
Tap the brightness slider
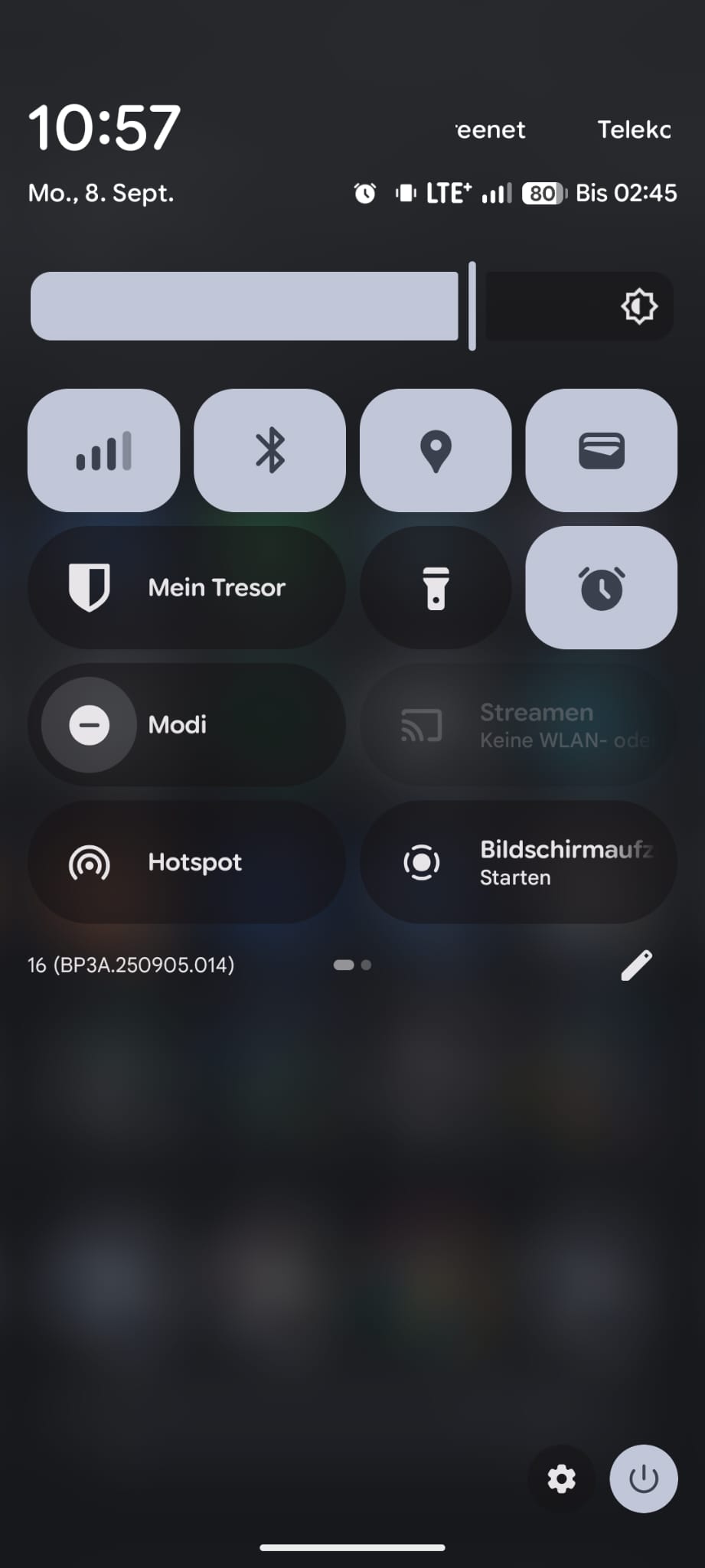pyautogui.click(x=352, y=306)
